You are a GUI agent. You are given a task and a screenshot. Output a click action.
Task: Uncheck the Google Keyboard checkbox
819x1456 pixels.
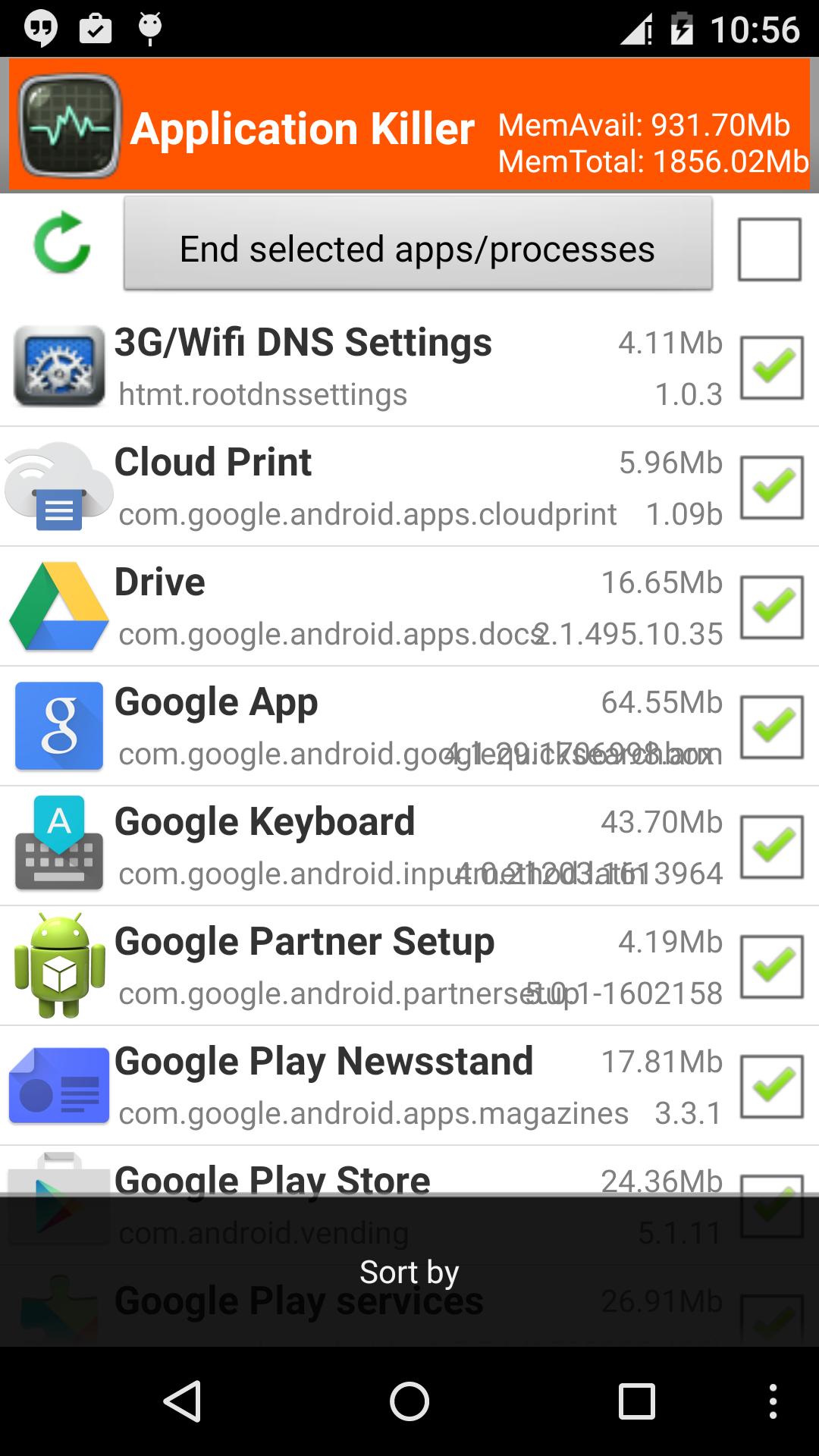click(x=770, y=845)
